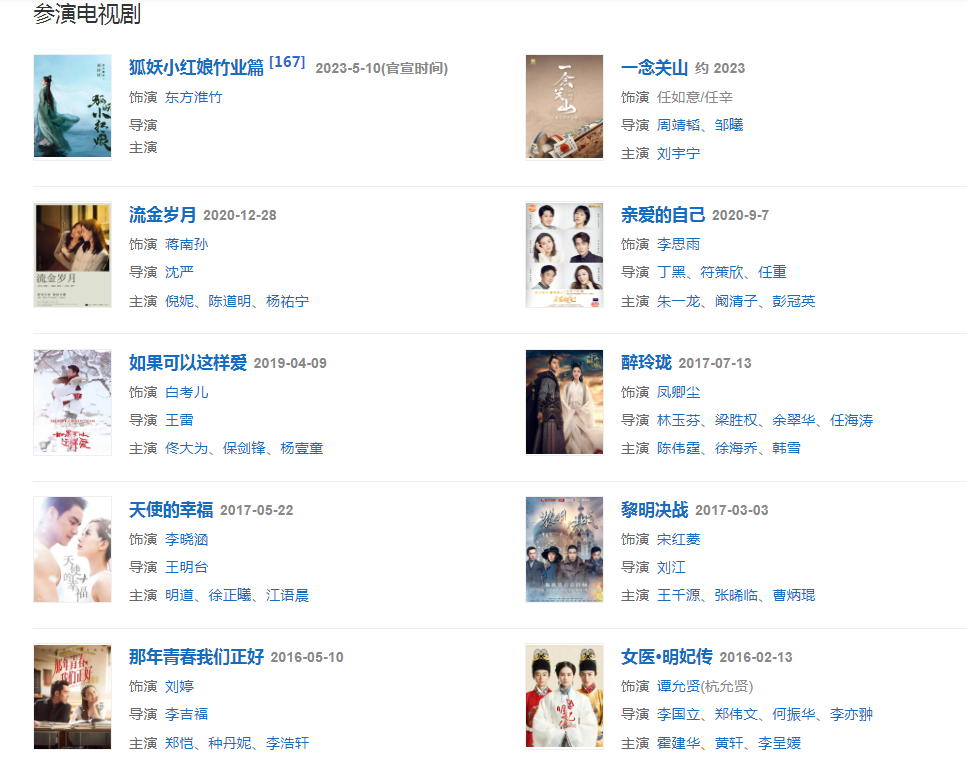Open director 沈严's page
Image resolution: width=967 pixels, height=774 pixels.
tap(179, 272)
